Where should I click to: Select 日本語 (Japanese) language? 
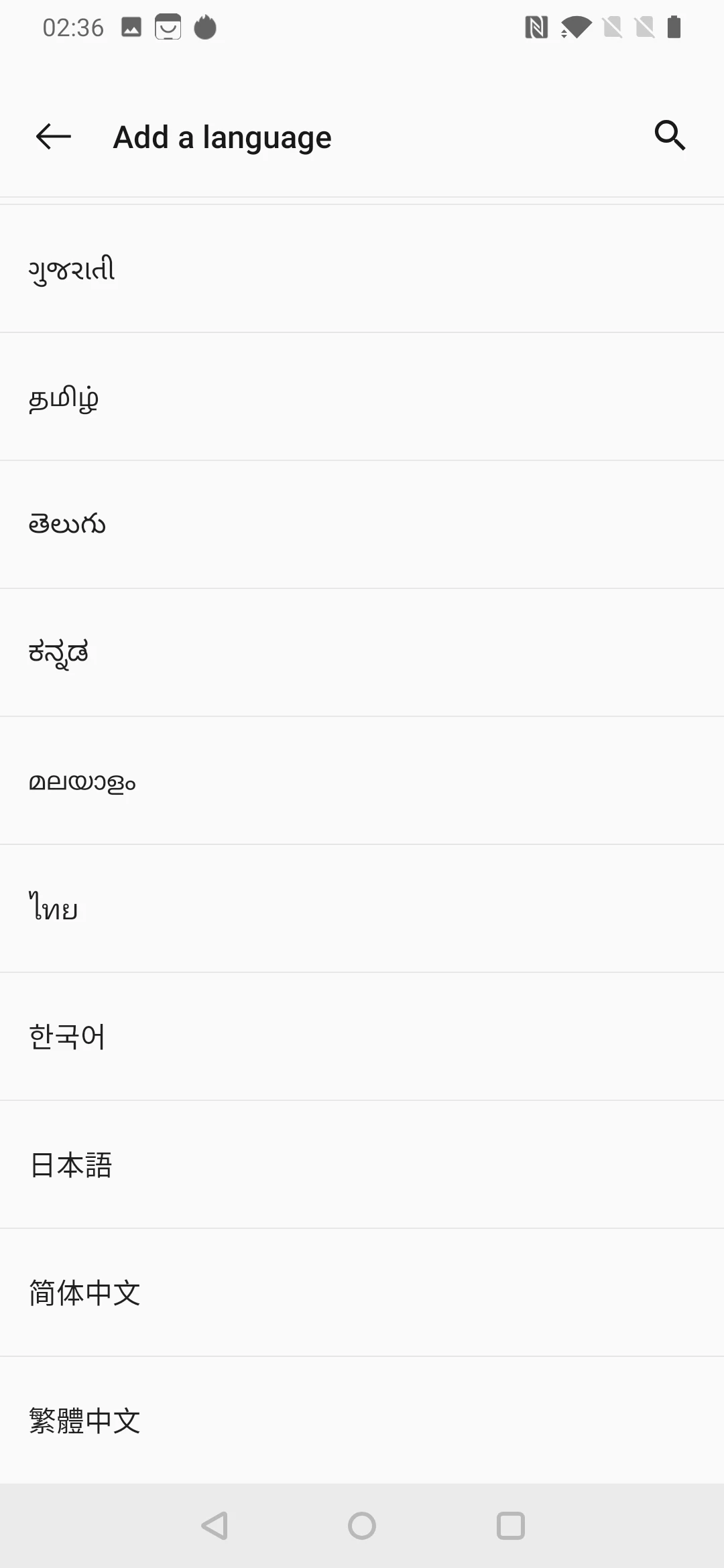362,1165
